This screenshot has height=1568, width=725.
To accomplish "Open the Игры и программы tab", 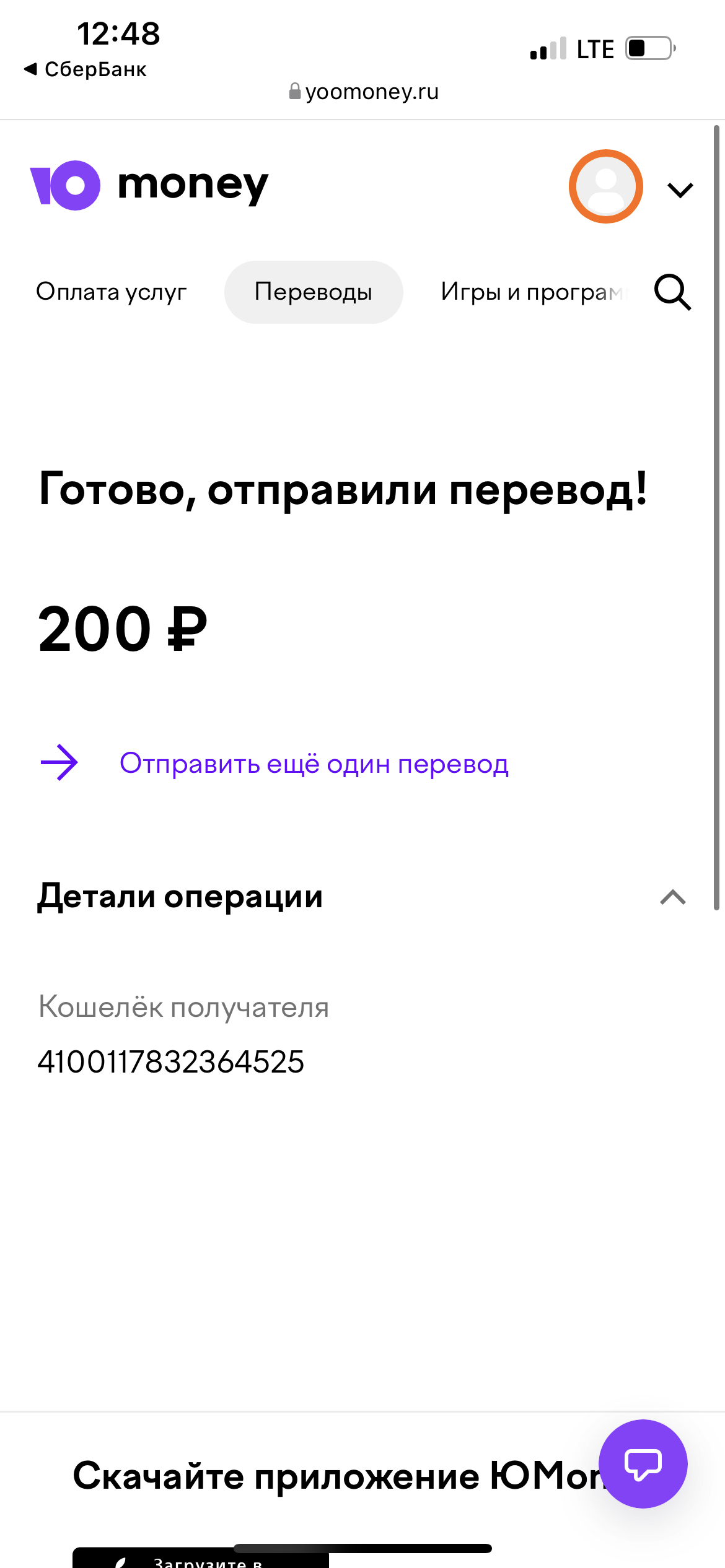I will pos(534,292).
